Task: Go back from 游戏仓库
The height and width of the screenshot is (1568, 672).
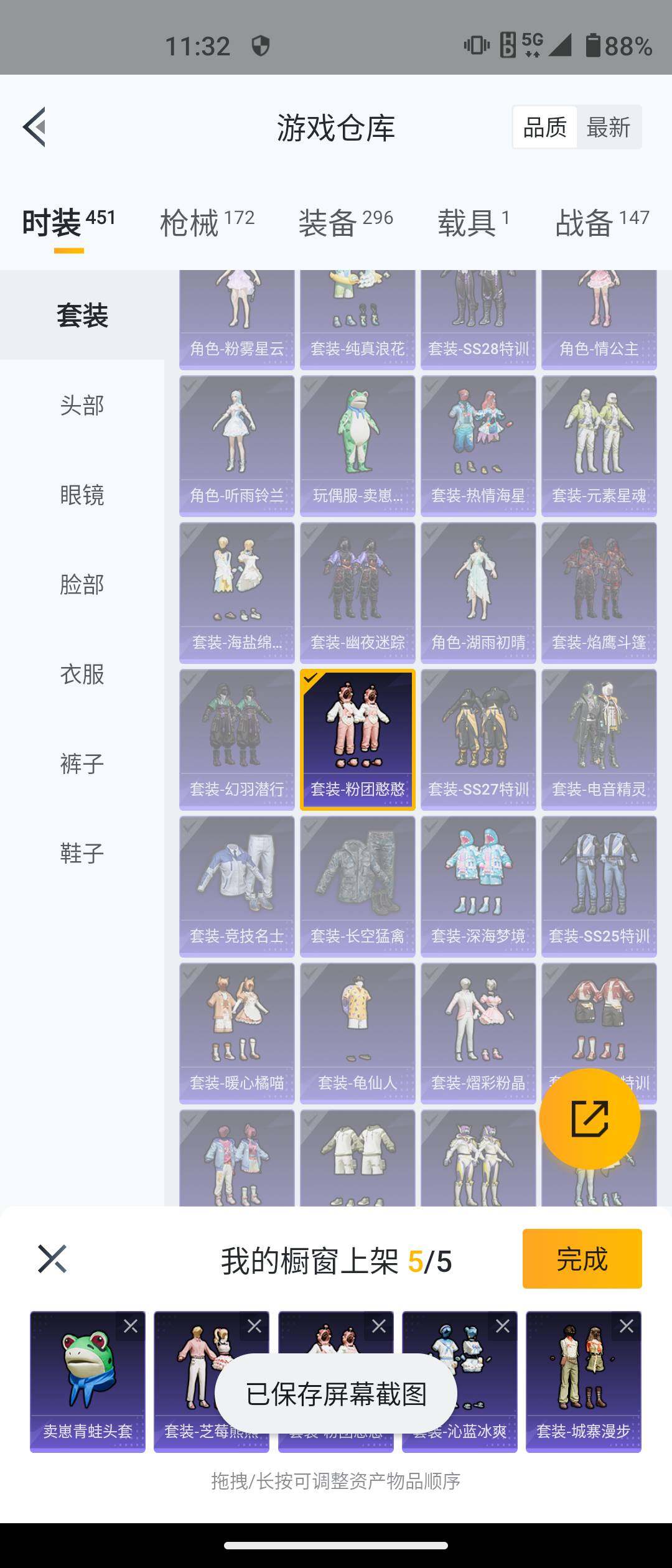Action: (35, 127)
